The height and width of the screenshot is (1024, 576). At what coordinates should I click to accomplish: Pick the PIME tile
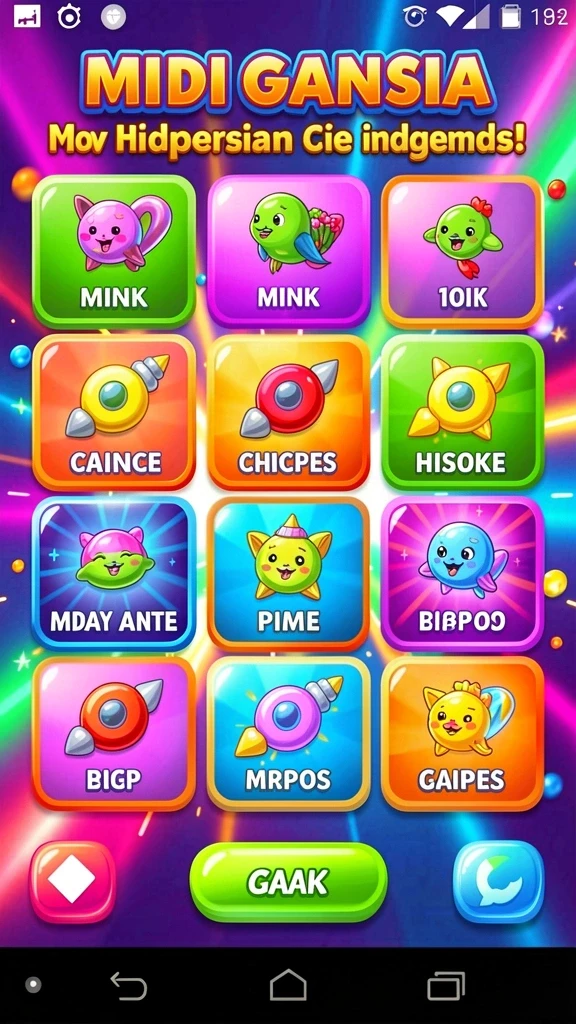click(x=288, y=573)
